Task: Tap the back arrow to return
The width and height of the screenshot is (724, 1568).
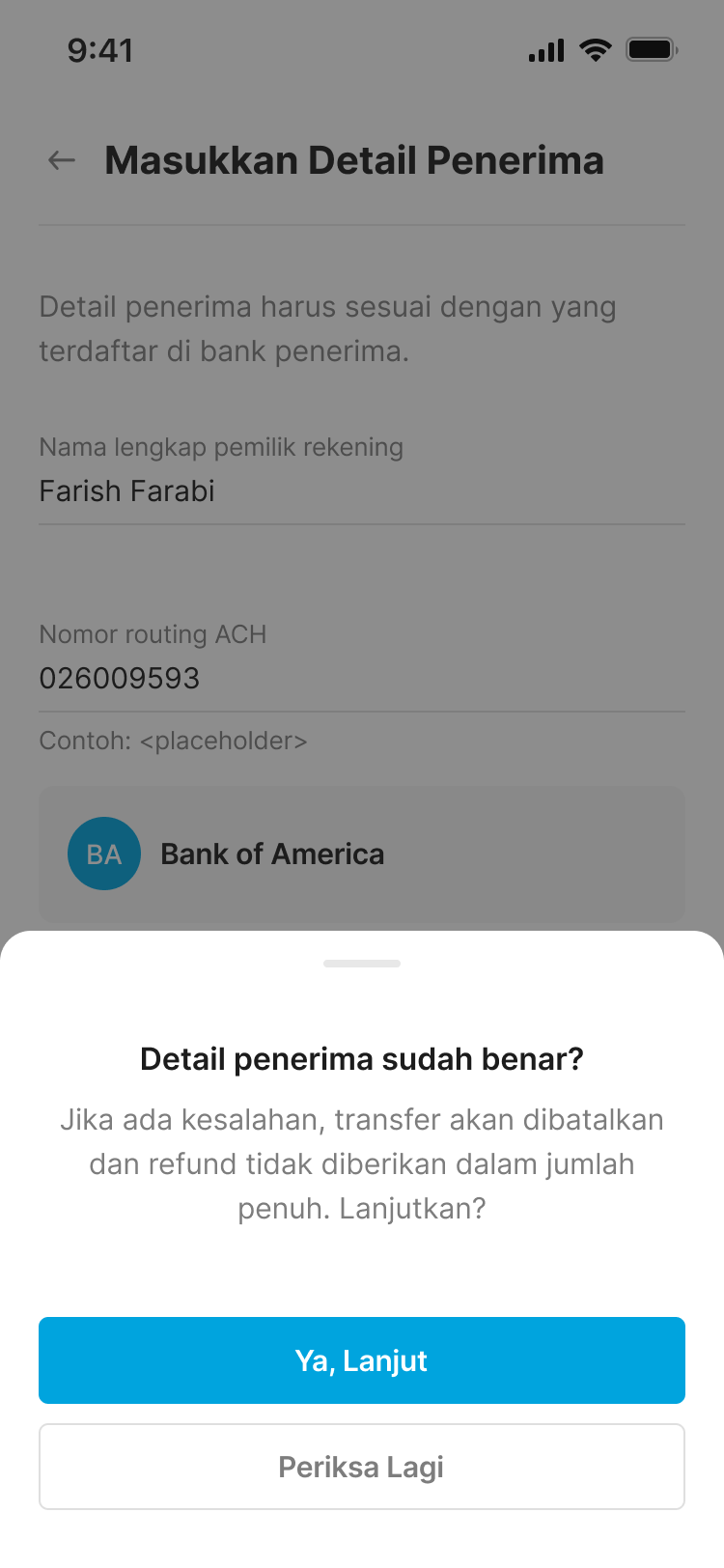Action: tap(60, 160)
